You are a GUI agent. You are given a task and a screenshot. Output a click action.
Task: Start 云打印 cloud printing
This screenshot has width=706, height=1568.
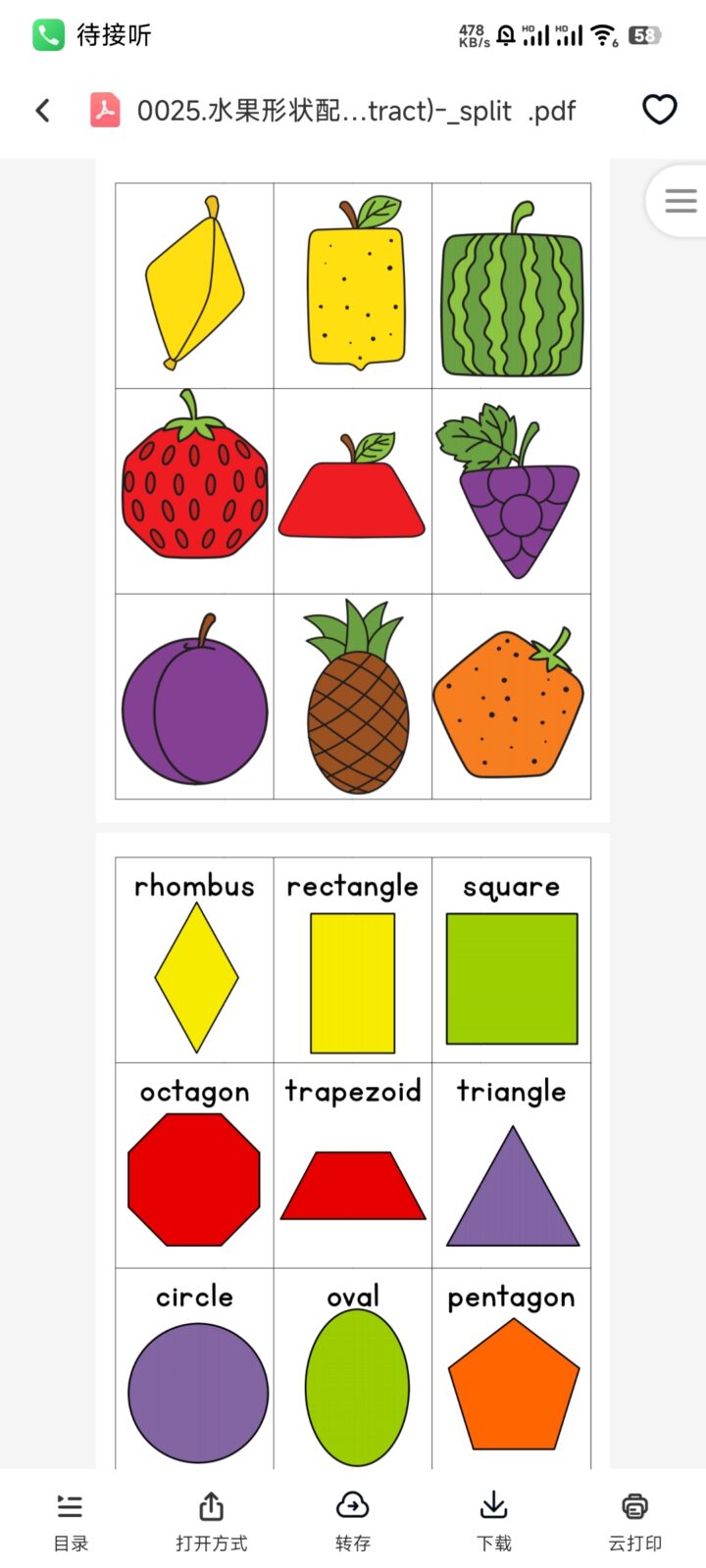click(634, 1520)
